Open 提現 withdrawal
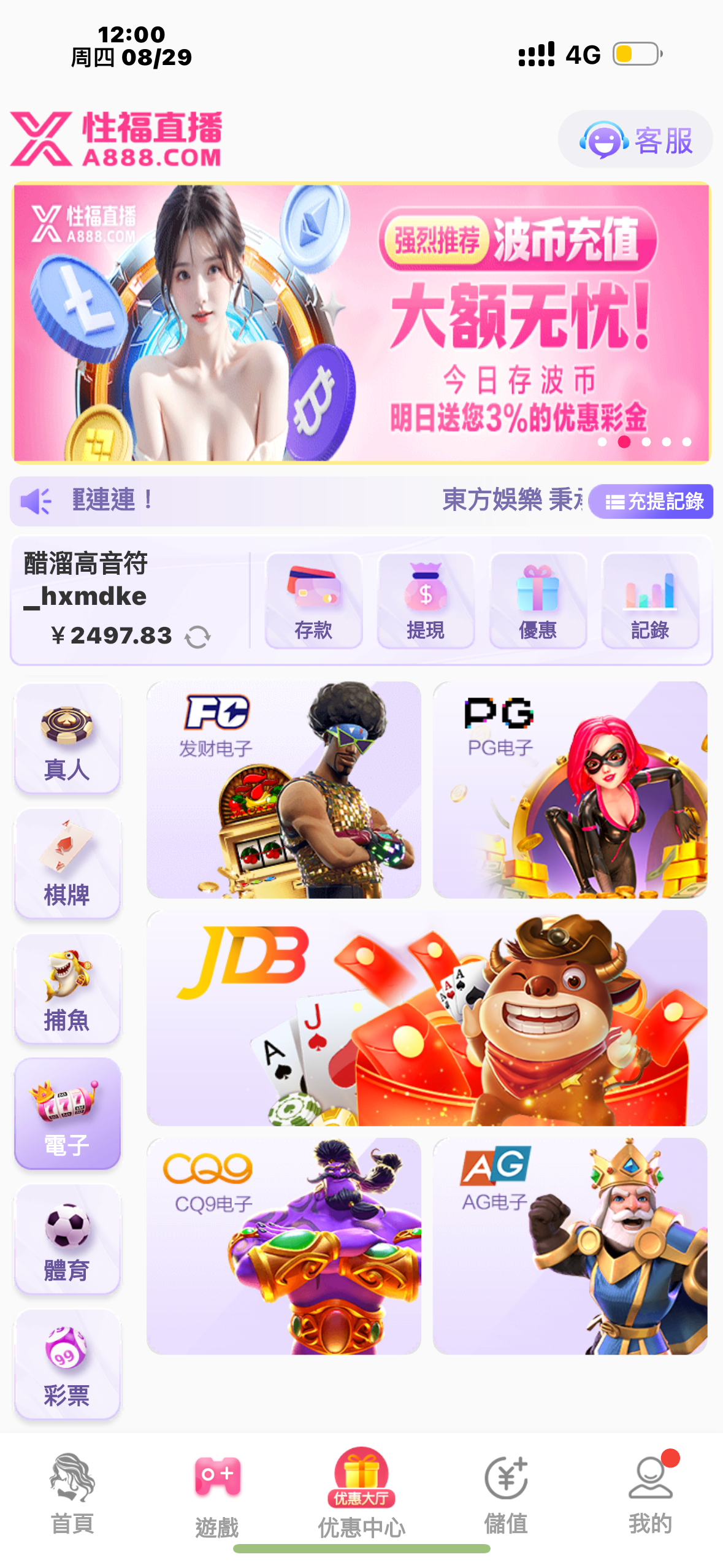This screenshot has height=1568, width=723. (x=426, y=601)
